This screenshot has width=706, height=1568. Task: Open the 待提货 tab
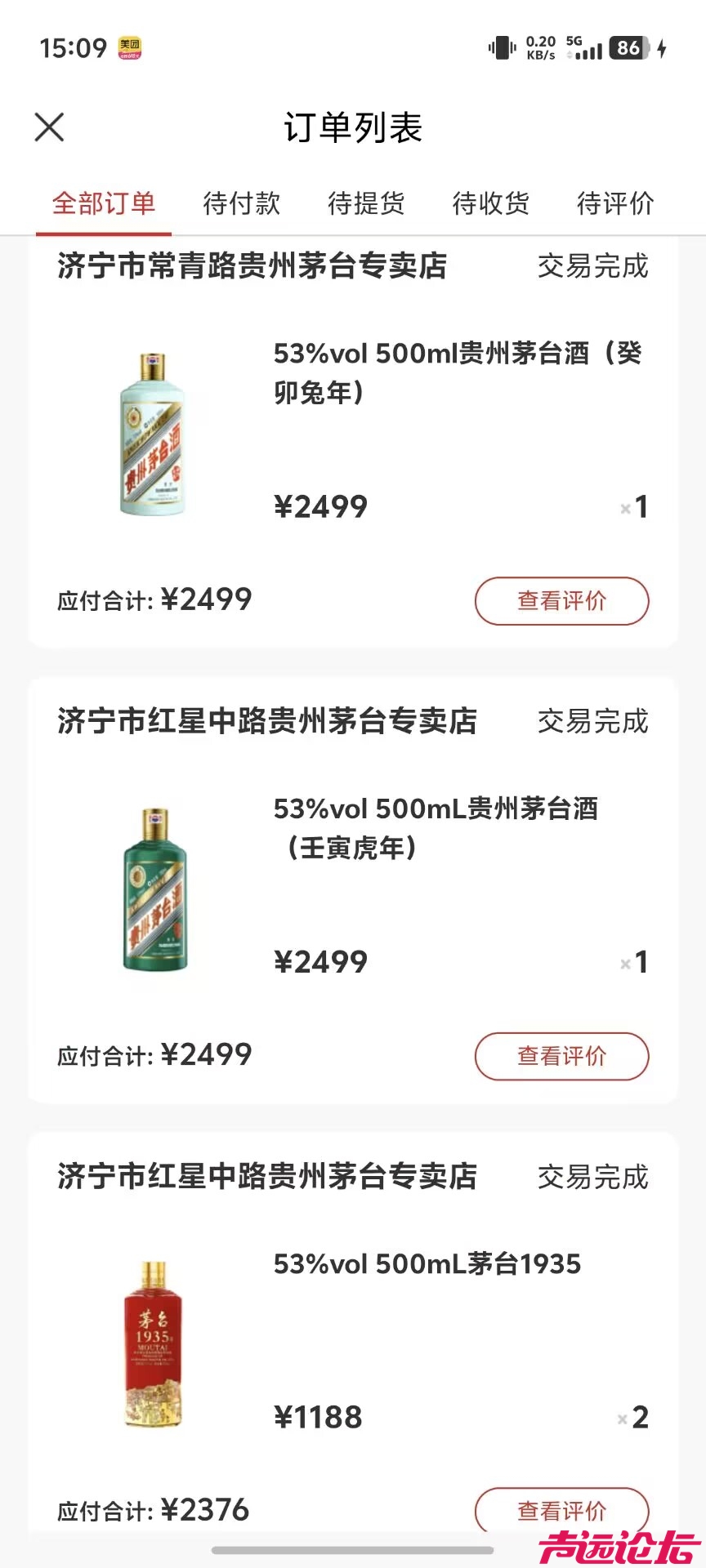(x=366, y=203)
